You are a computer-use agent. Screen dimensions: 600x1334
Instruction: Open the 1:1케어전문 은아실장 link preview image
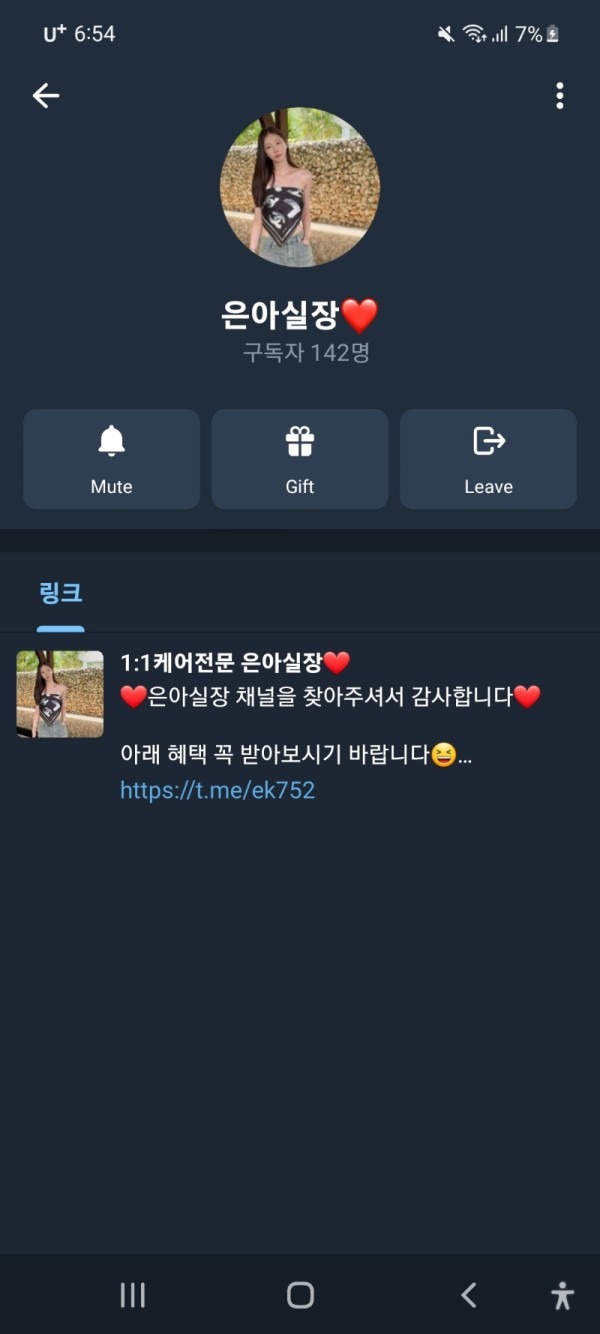[60, 694]
